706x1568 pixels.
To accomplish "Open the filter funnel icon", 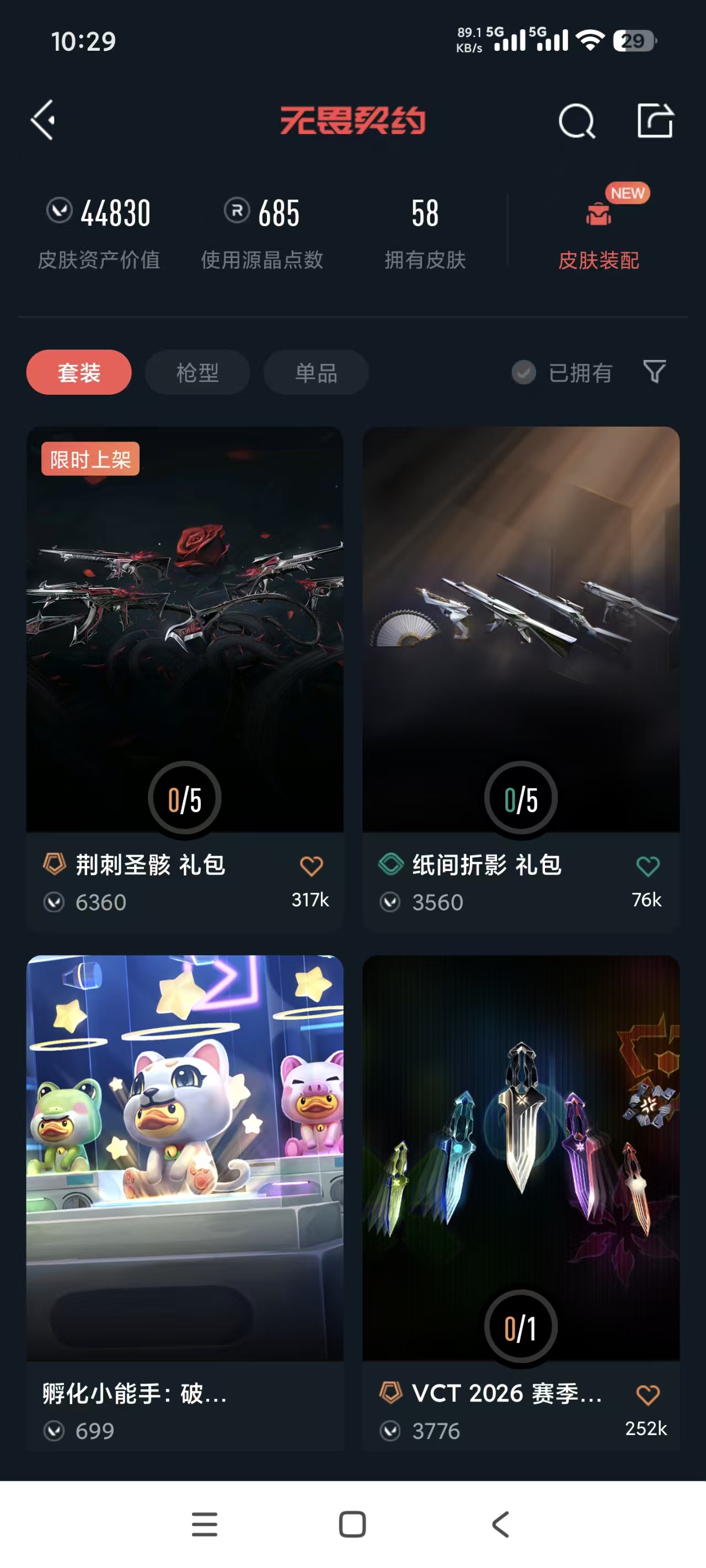I will [x=654, y=371].
